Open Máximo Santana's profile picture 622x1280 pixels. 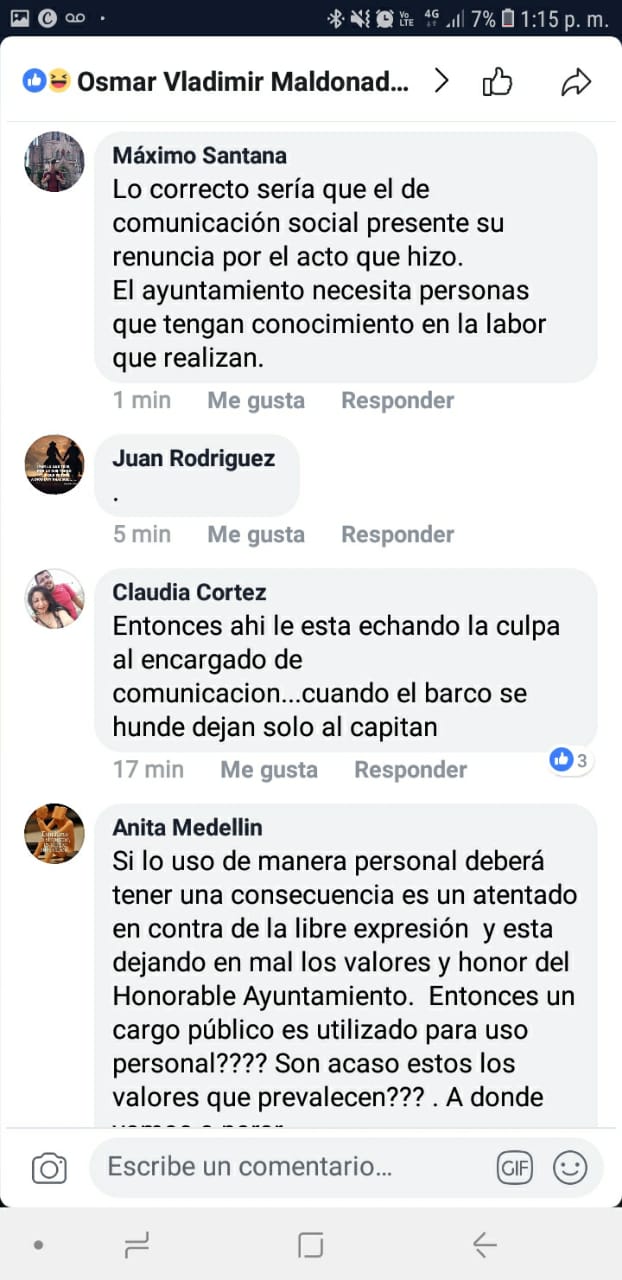click(x=54, y=161)
